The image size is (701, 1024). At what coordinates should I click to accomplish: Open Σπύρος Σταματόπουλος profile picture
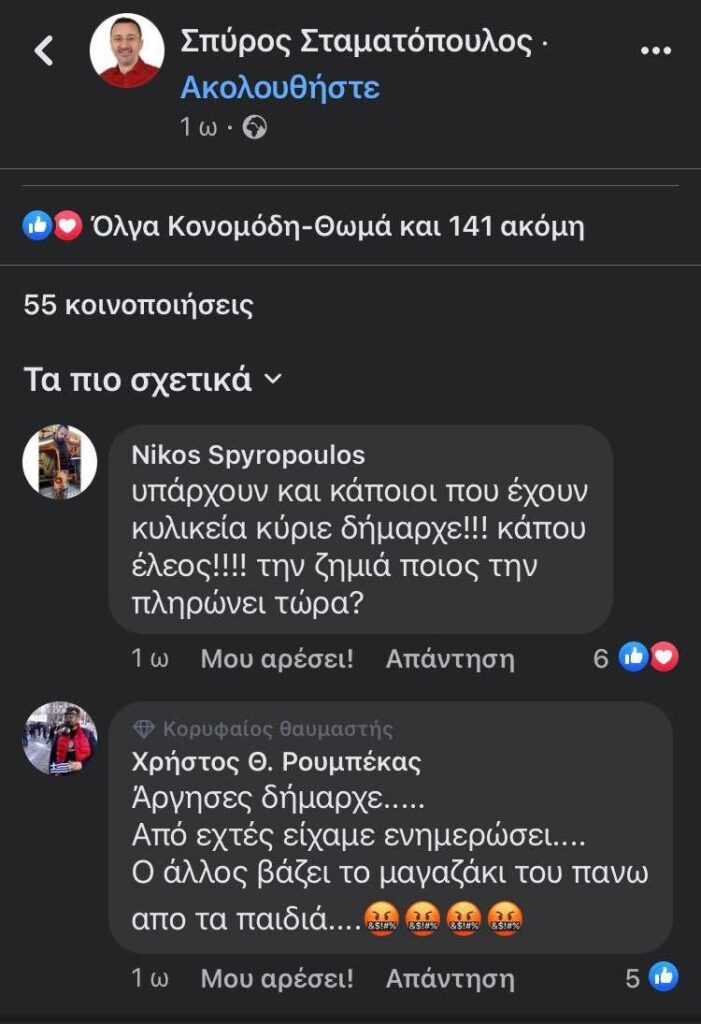127,51
